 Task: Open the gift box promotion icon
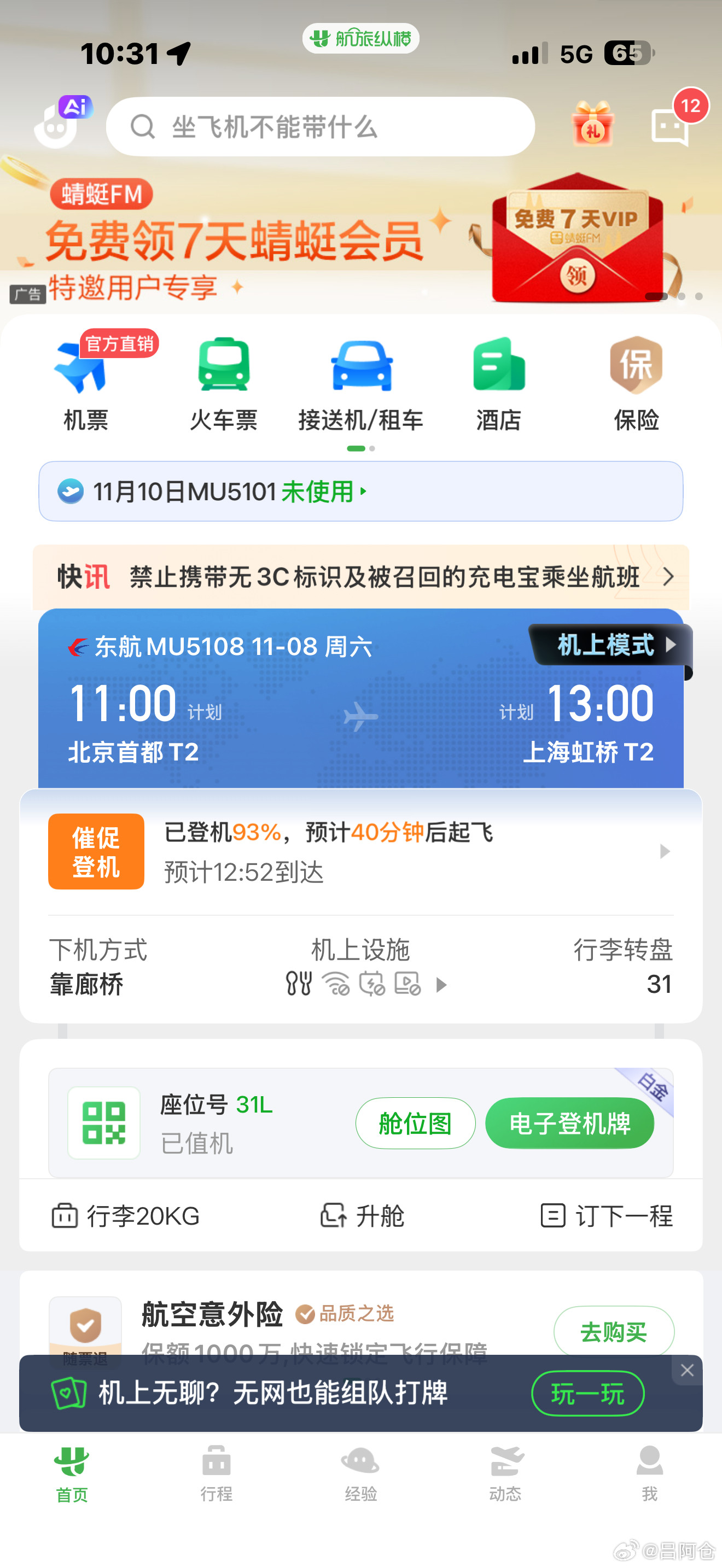tap(592, 126)
